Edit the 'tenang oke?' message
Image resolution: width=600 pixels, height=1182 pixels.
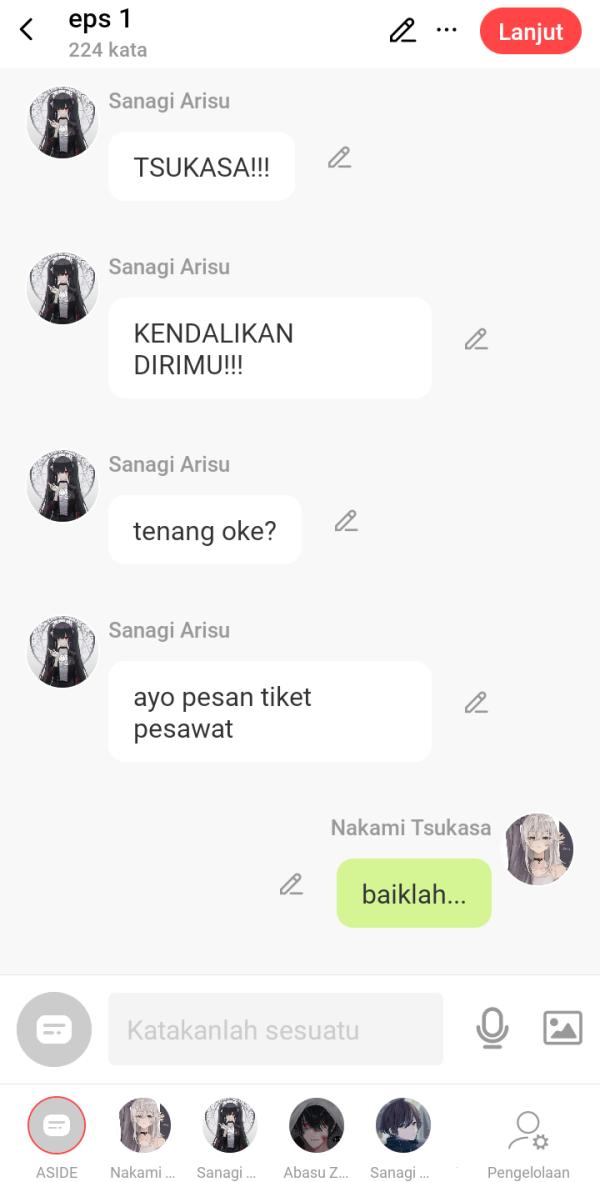pyautogui.click(x=346, y=521)
